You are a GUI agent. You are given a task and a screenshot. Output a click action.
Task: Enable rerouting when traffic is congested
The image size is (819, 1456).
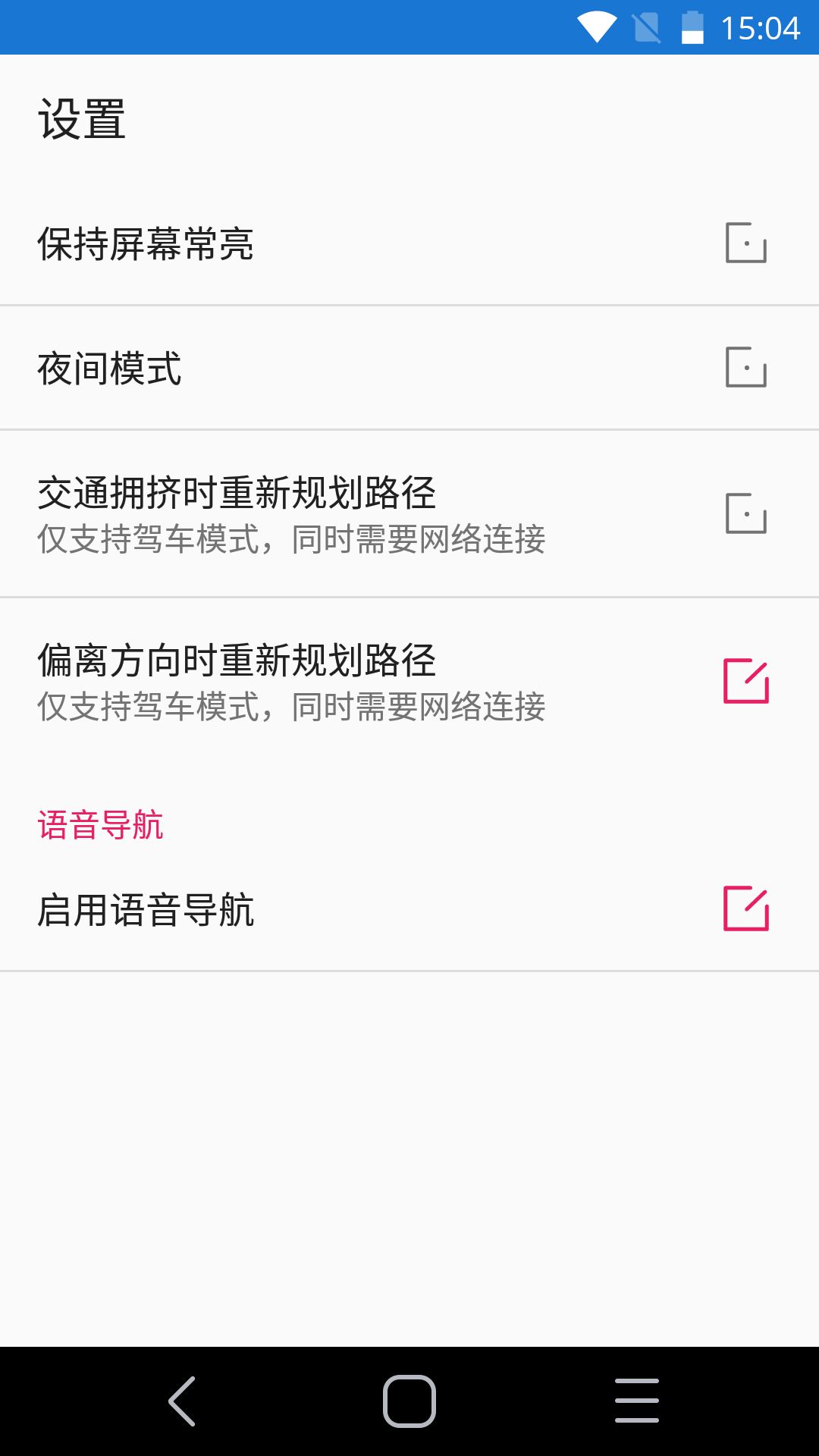[x=747, y=514]
